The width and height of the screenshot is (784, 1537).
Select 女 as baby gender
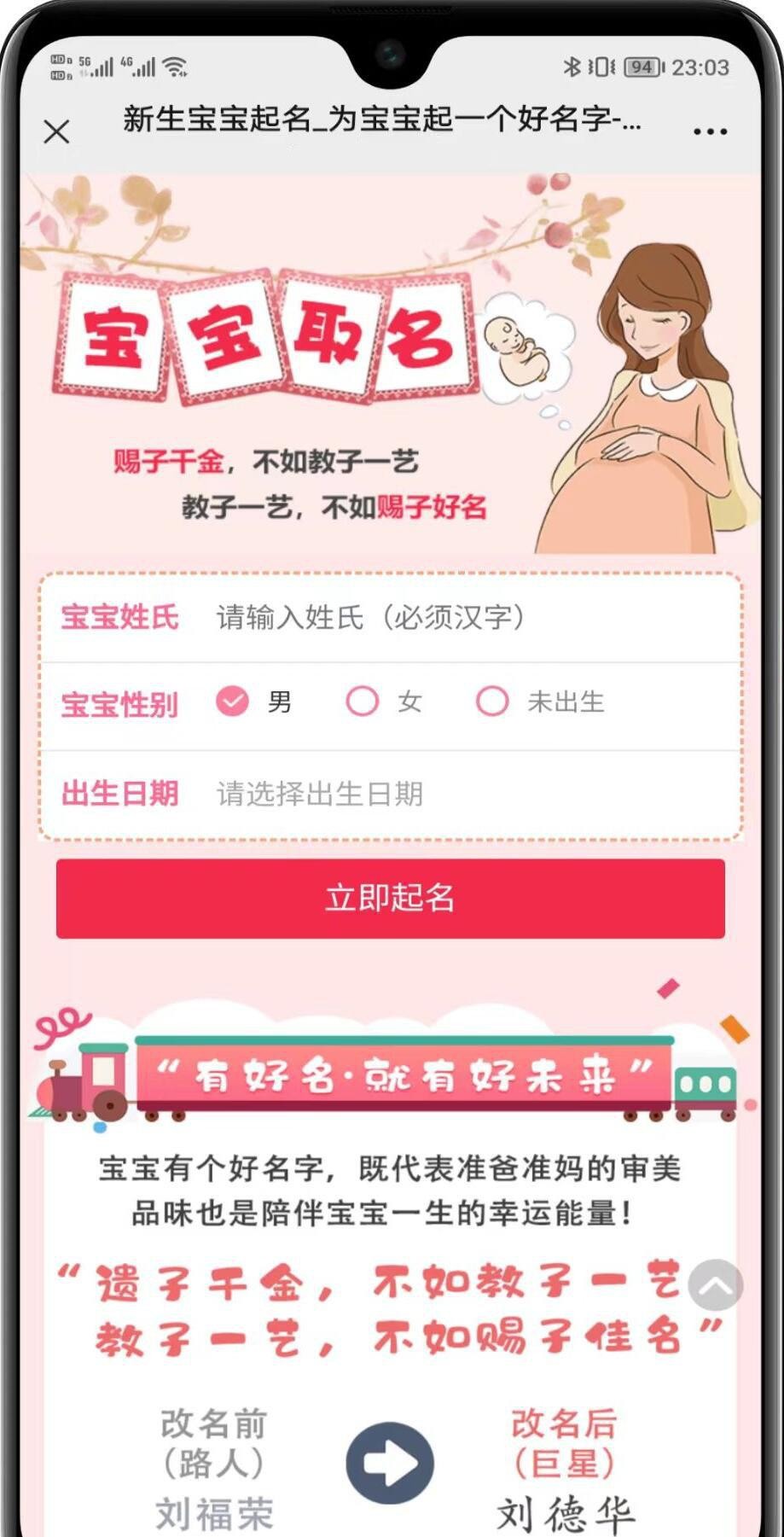coord(362,702)
